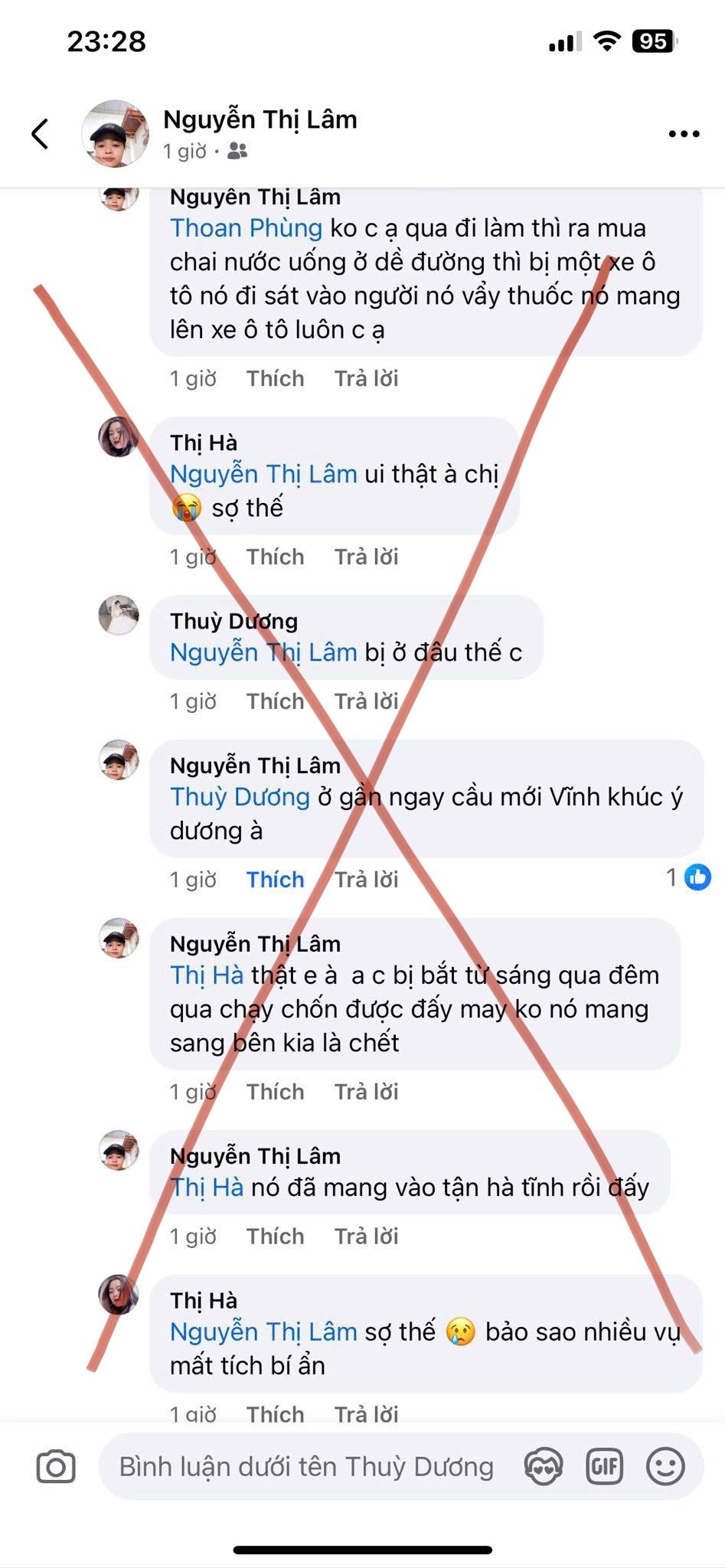Open the emoji picker
This screenshot has width=725, height=1568.
point(665,1467)
